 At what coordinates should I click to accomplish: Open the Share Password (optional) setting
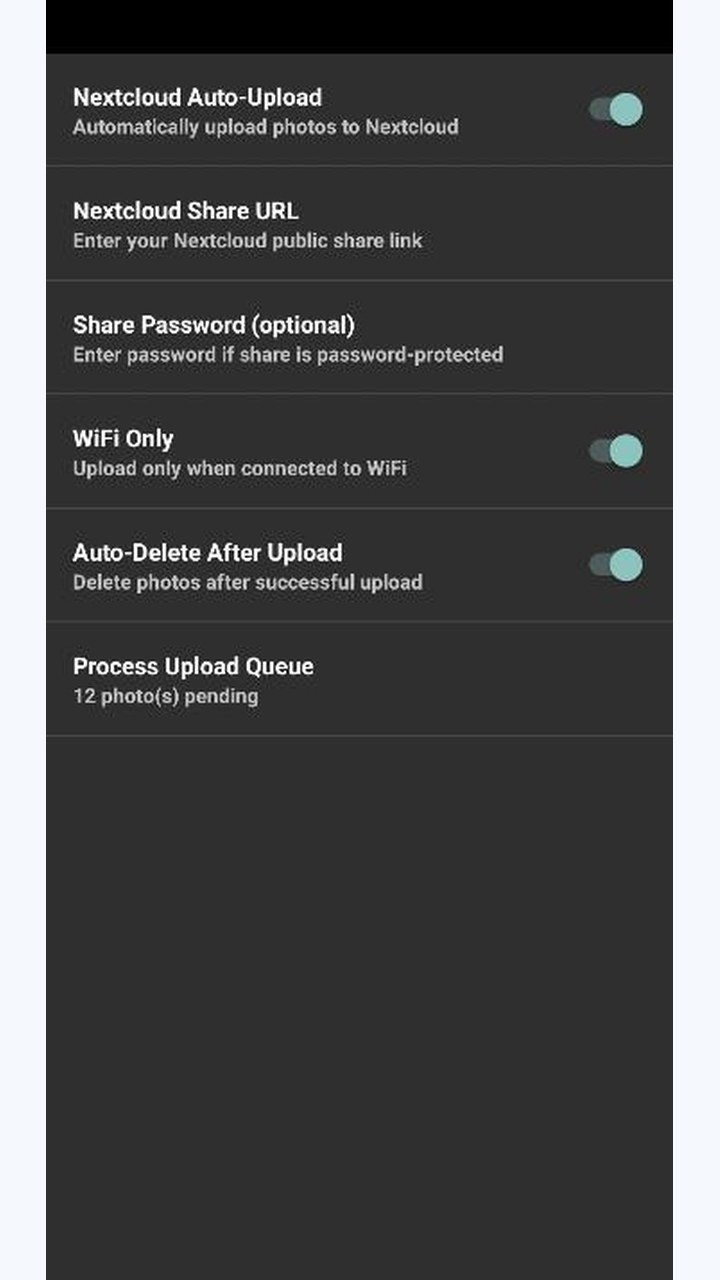click(359, 338)
